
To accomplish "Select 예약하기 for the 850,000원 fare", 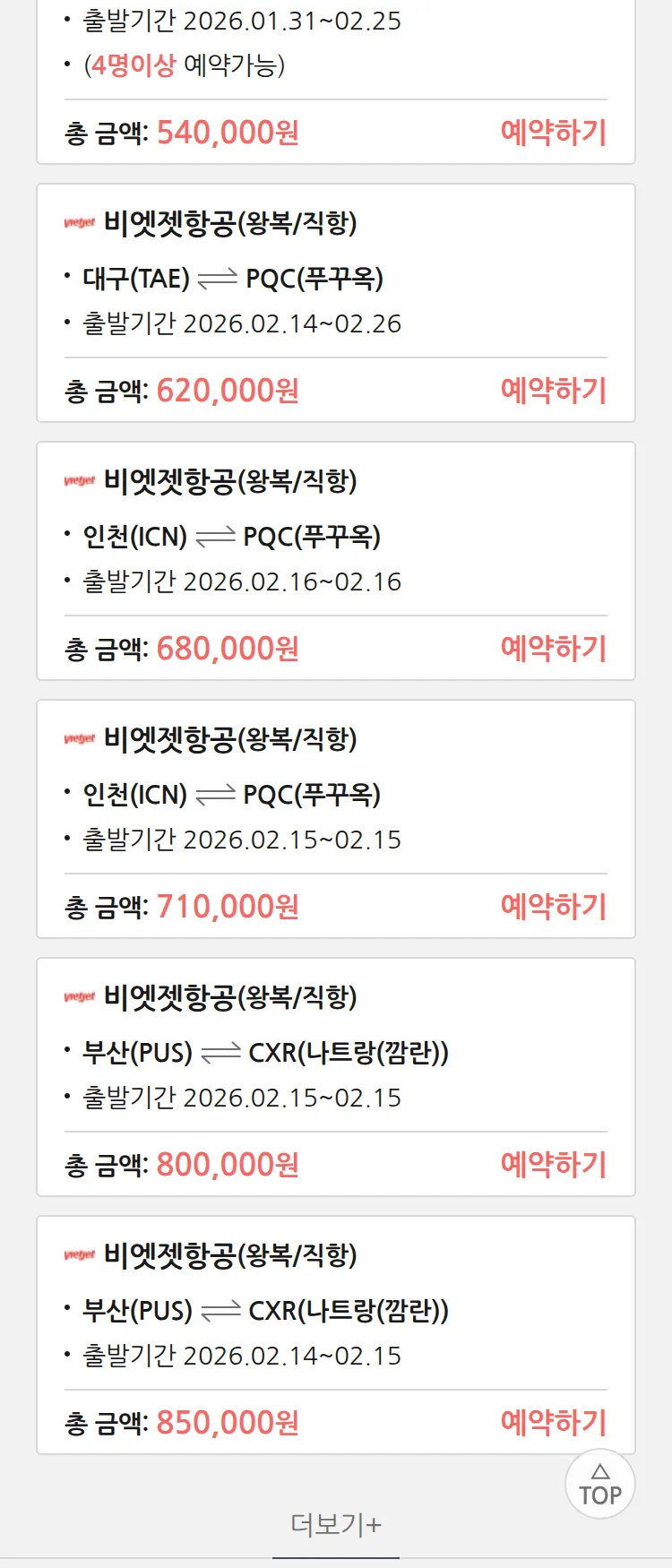I will tap(553, 1423).
